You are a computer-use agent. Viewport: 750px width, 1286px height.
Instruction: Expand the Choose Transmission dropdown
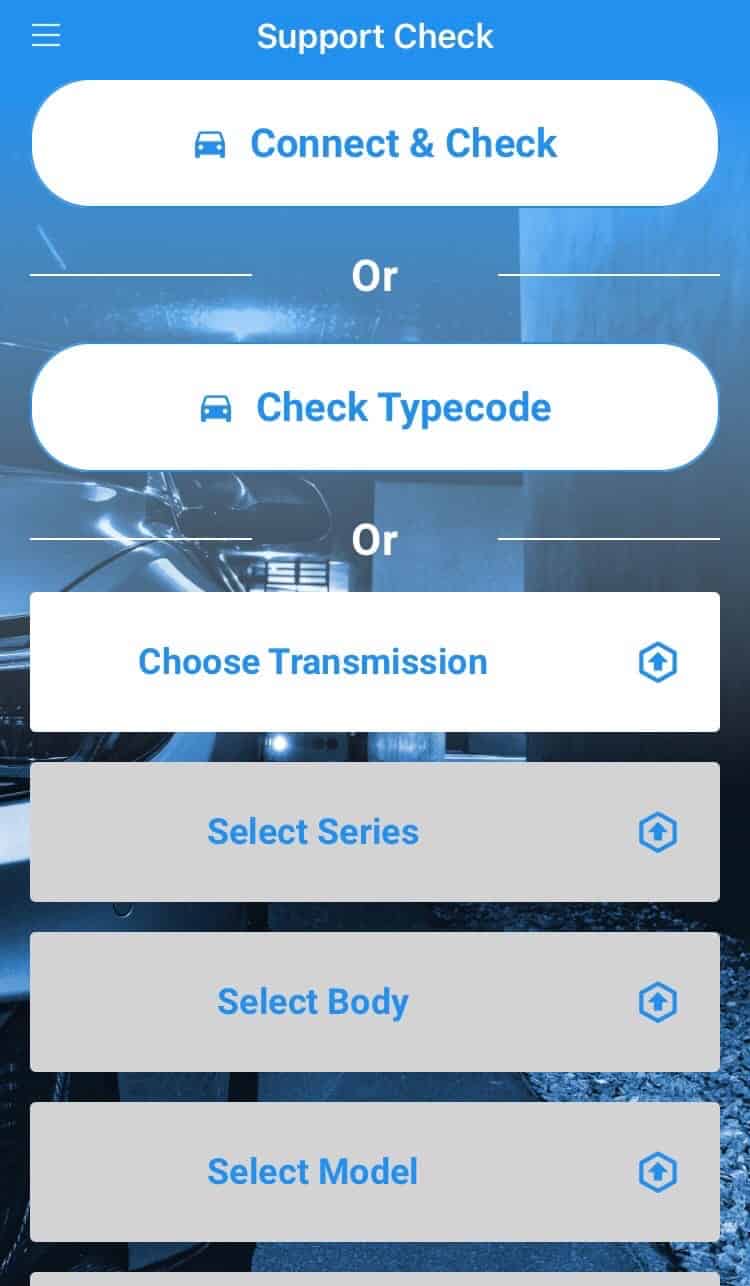coord(375,662)
